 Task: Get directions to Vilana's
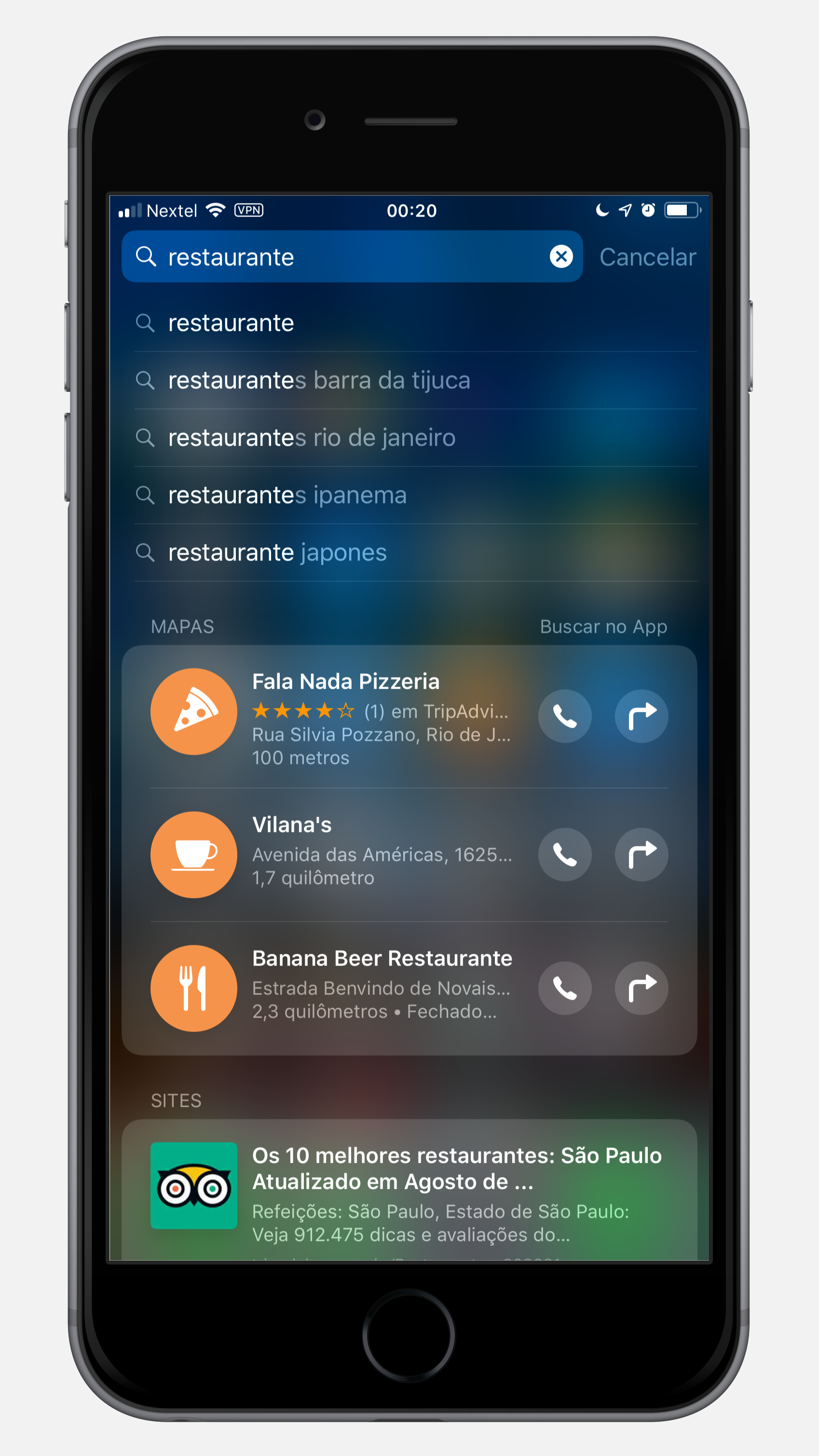click(x=642, y=855)
